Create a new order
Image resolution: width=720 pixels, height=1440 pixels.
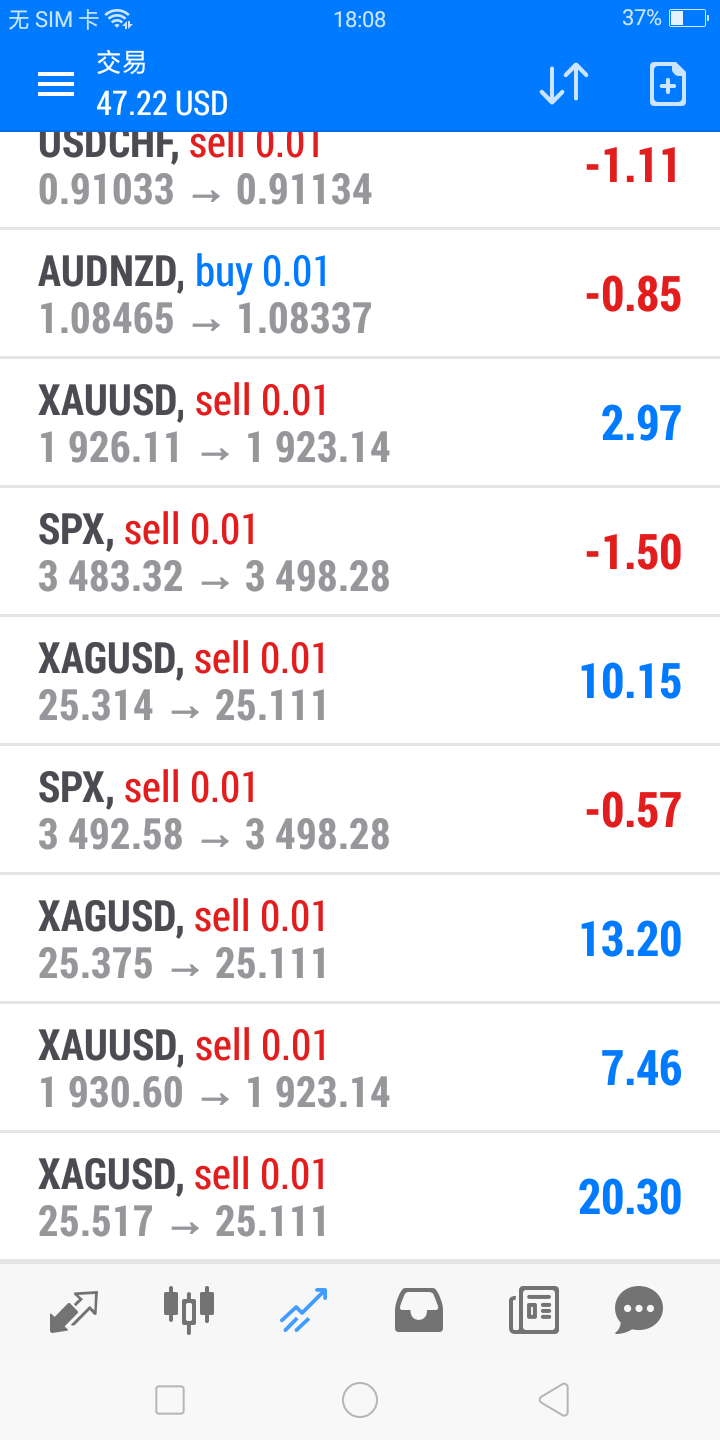tap(668, 85)
